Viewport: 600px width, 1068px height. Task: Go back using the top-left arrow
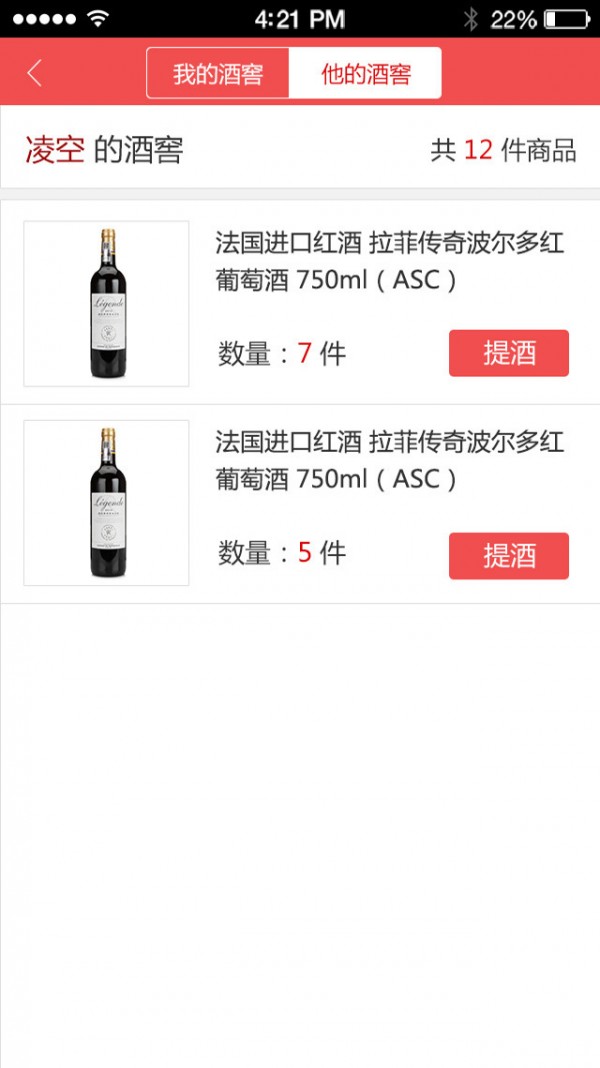pyautogui.click(x=35, y=73)
